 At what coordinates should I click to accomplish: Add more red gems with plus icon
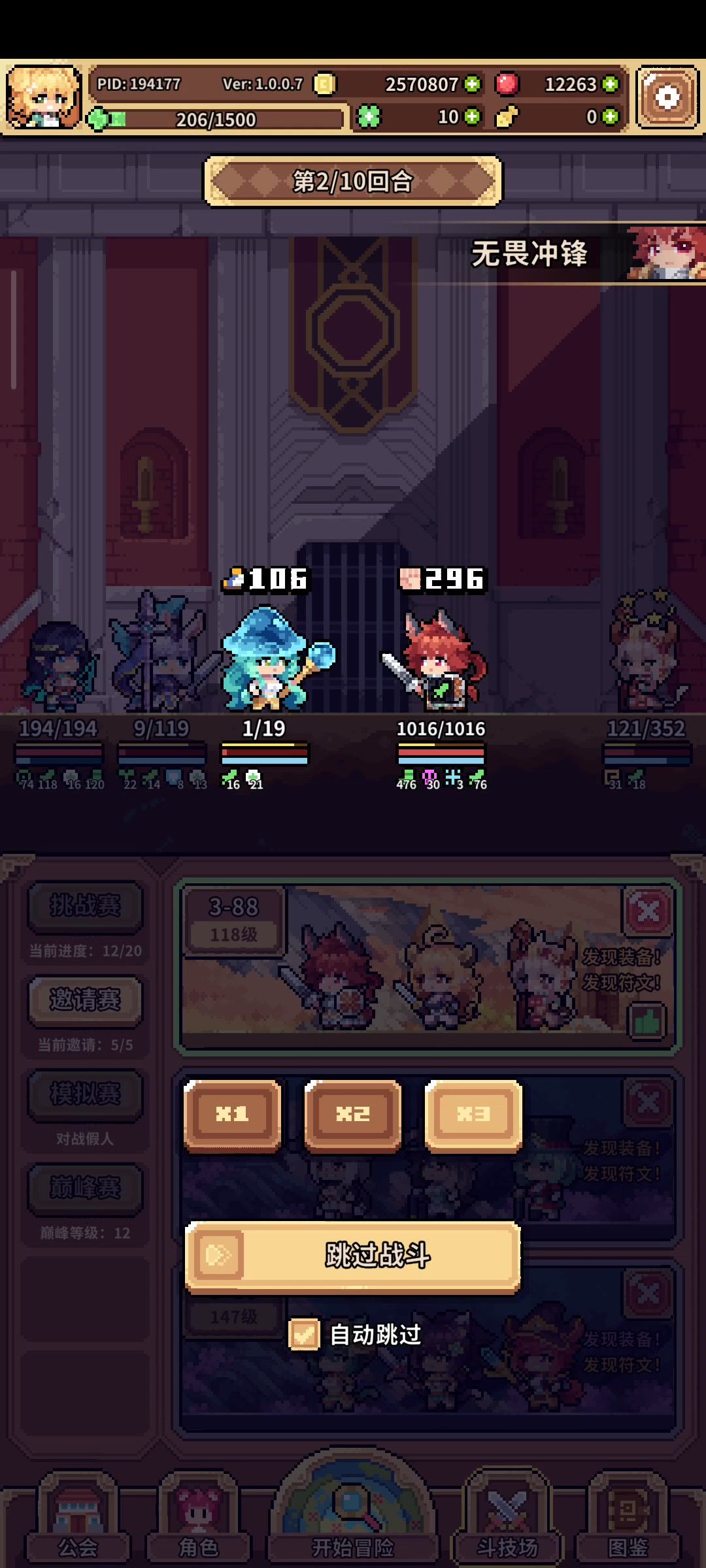(610, 84)
